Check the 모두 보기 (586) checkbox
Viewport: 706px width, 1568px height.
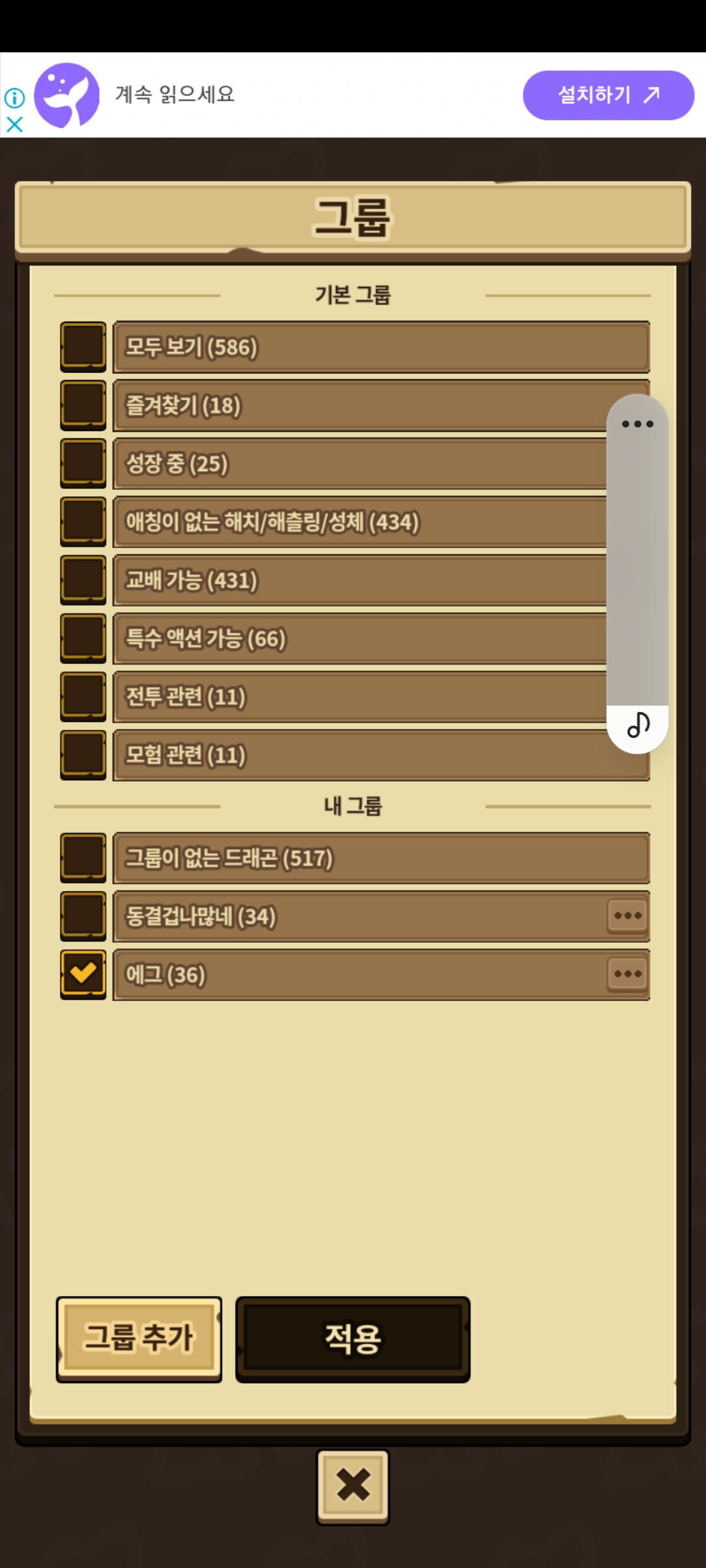point(83,346)
